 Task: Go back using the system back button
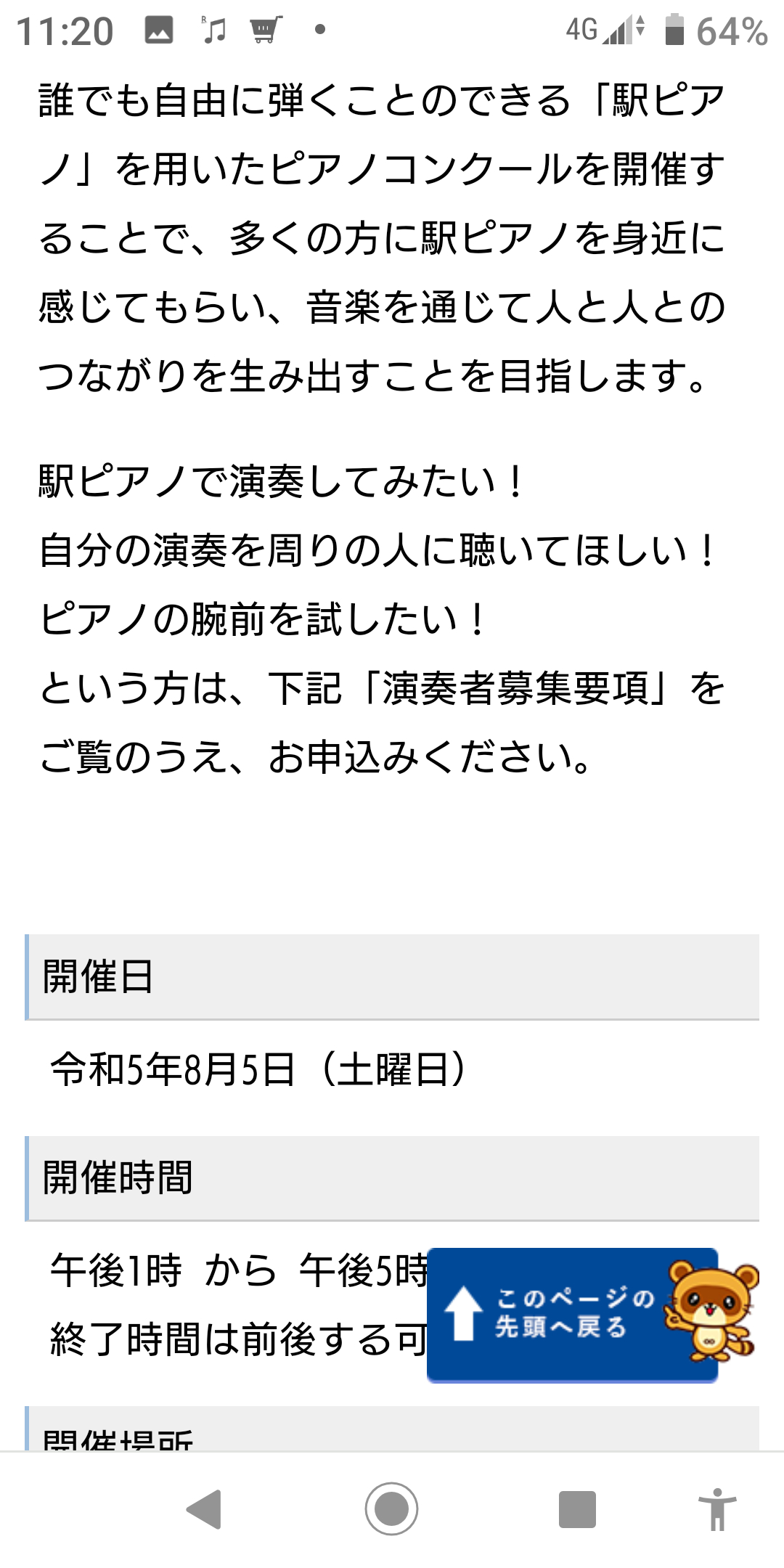point(205,1510)
